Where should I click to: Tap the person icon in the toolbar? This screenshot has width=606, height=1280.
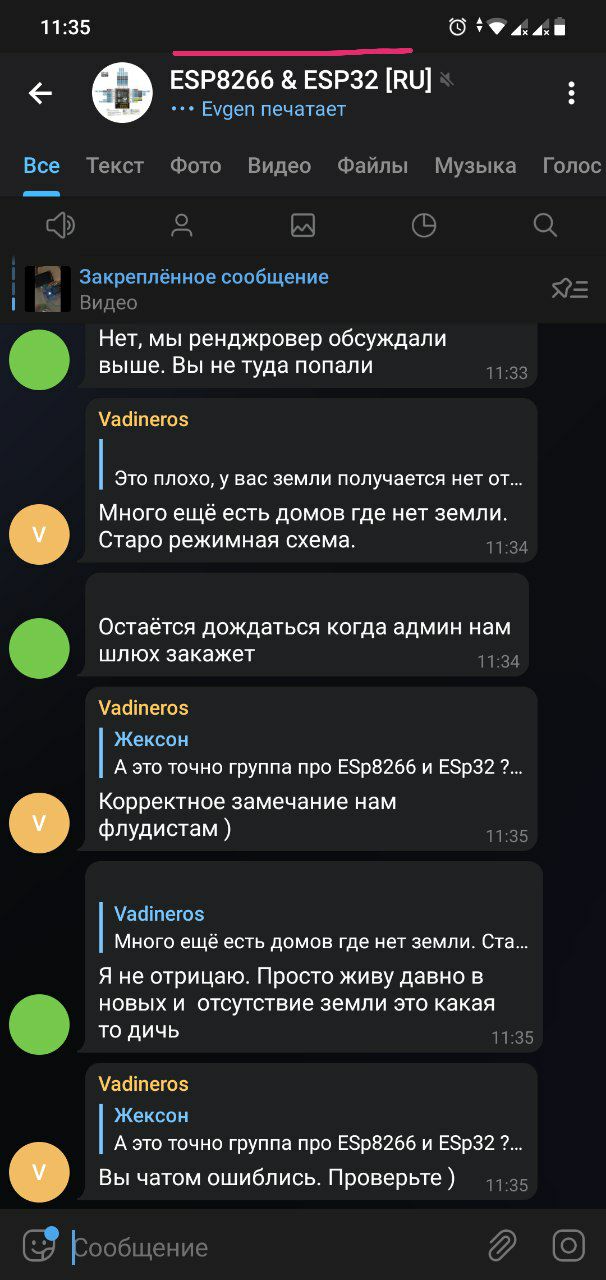182,225
